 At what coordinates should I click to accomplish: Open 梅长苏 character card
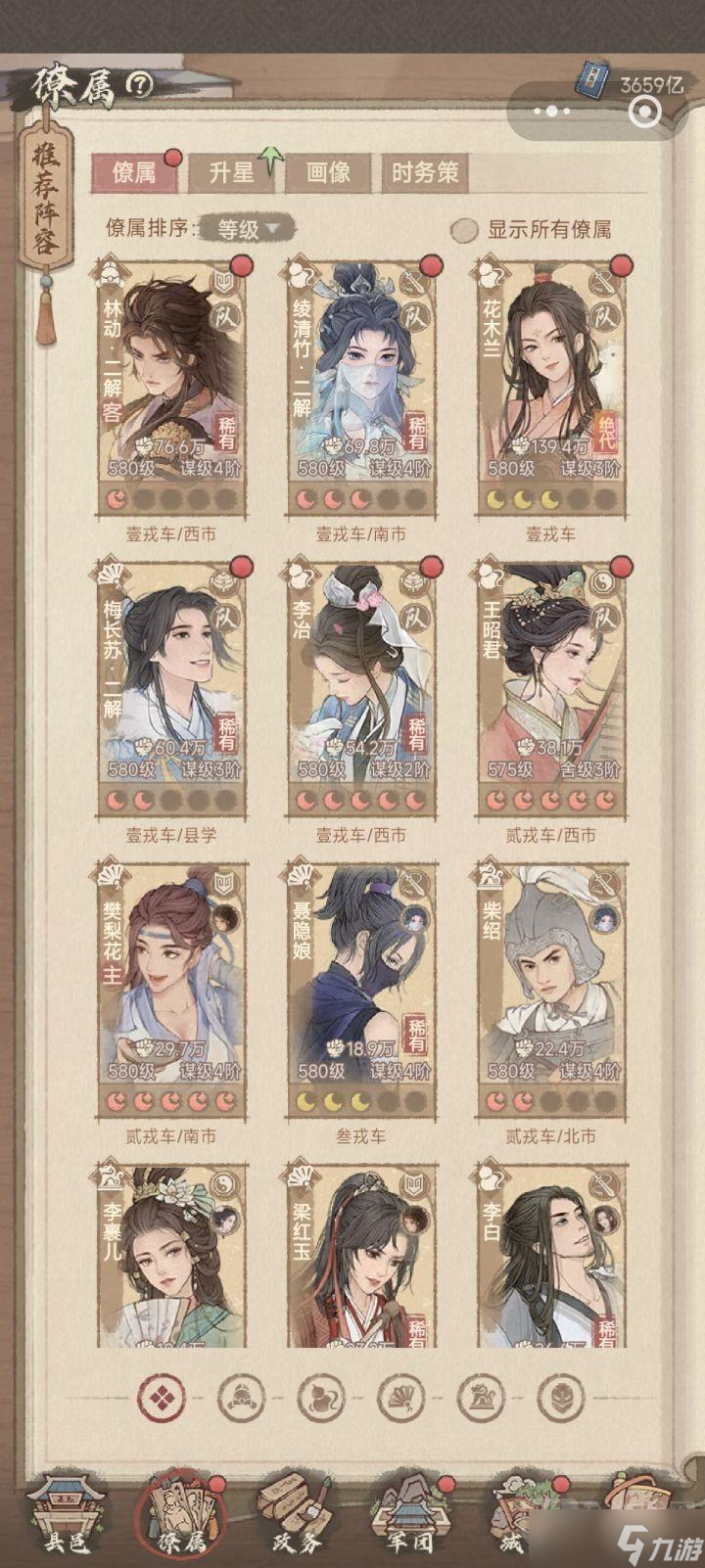click(x=171, y=685)
